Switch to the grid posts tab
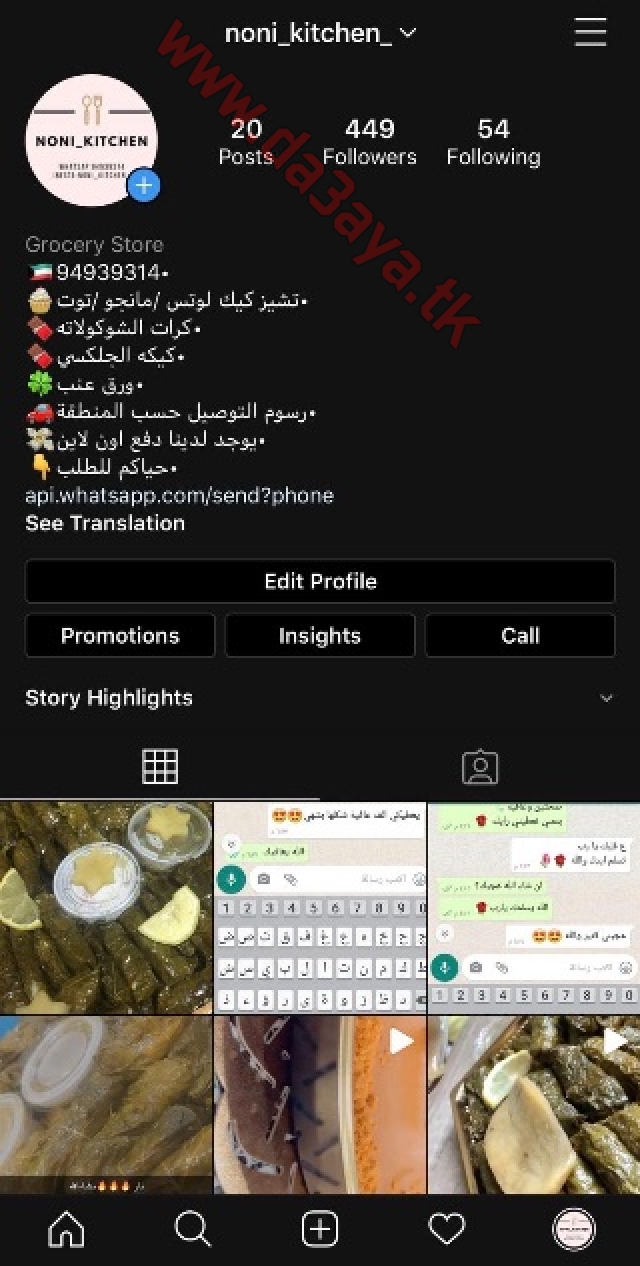This screenshot has height=1266, width=640. click(x=160, y=766)
